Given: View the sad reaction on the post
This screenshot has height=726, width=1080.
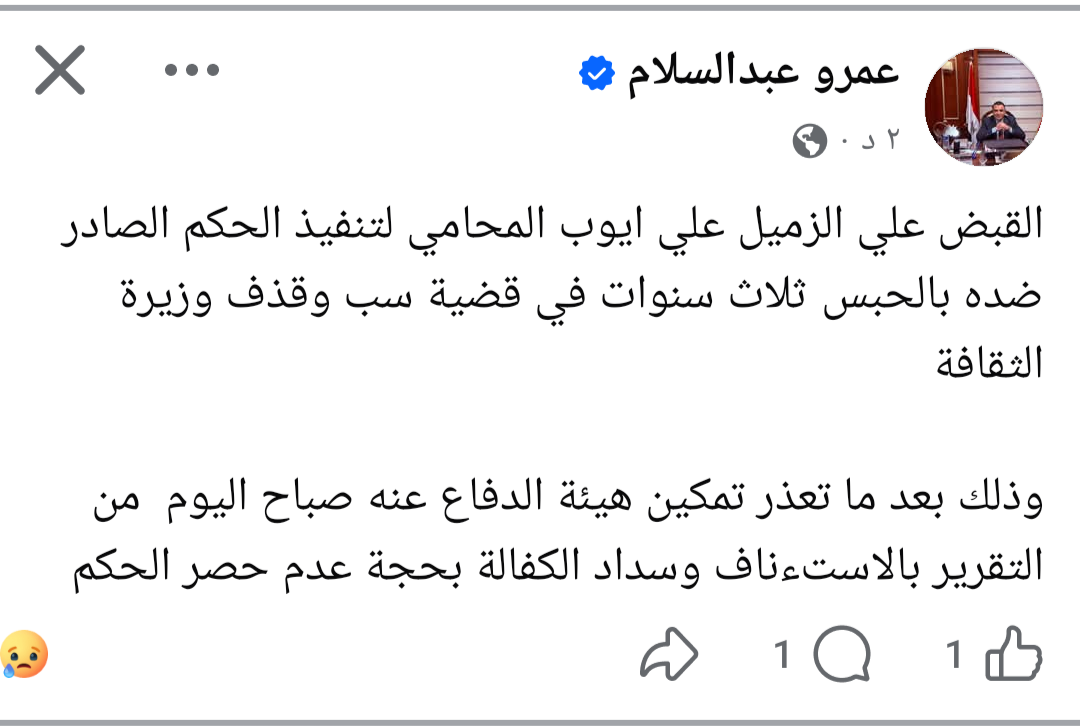Looking at the screenshot, I should 22,655.
